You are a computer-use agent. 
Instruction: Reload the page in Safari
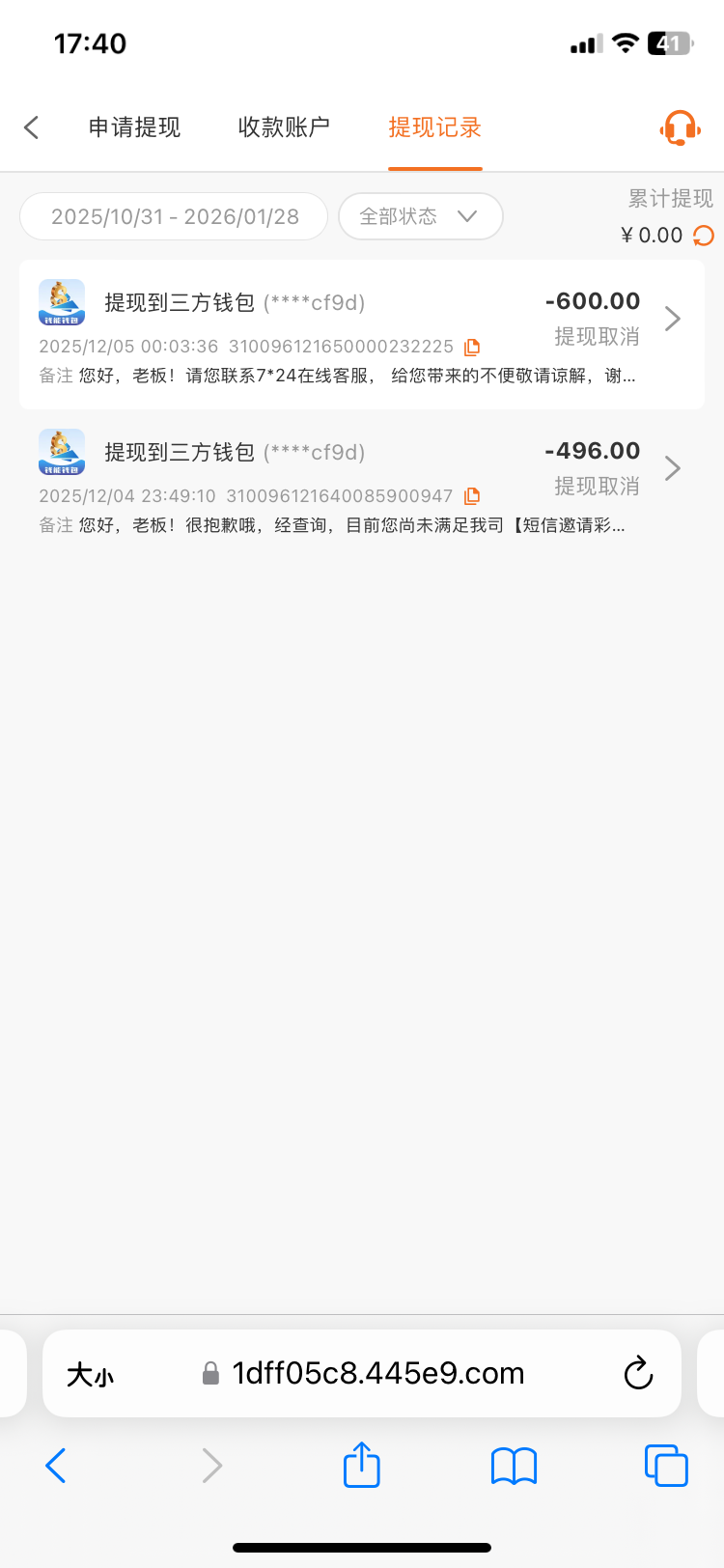[x=638, y=1373]
